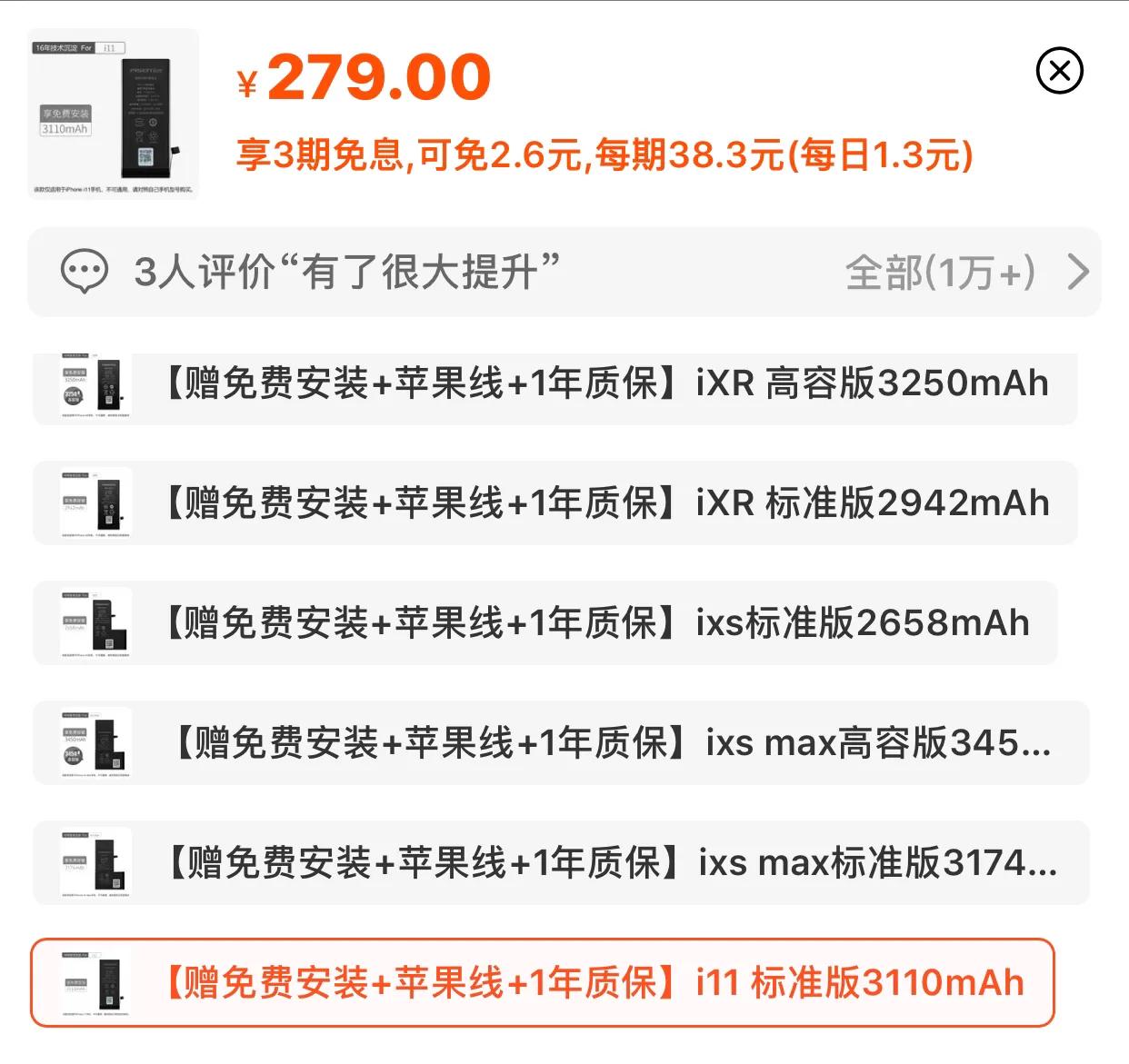This screenshot has width=1129, height=1064.
Task: Enlarge the selected battery product image
Action: point(113,114)
